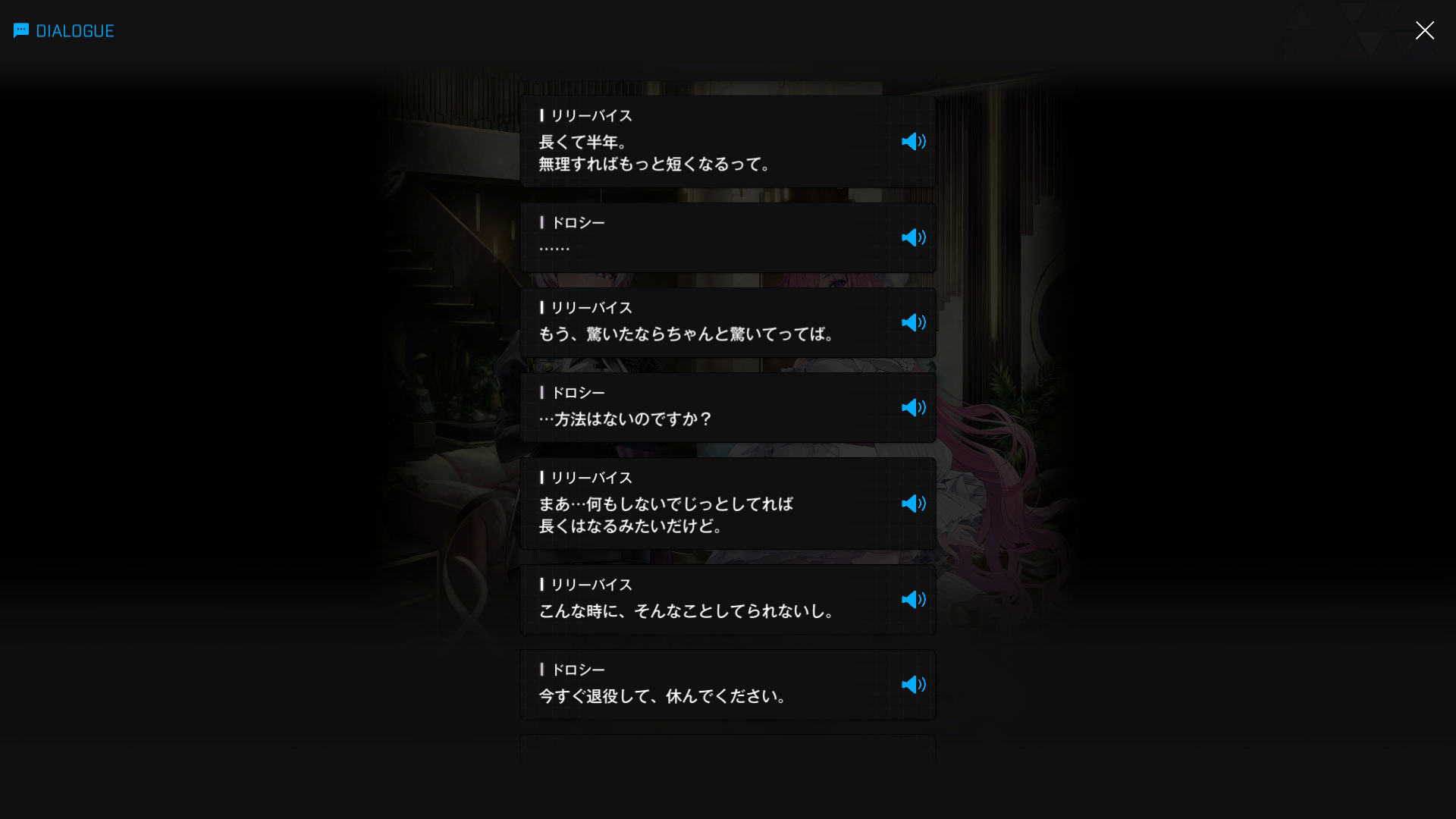Play voice for 'こんな時に、そんなこと' line
The width and height of the screenshot is (1456, 819).
(x=913, y=600)
